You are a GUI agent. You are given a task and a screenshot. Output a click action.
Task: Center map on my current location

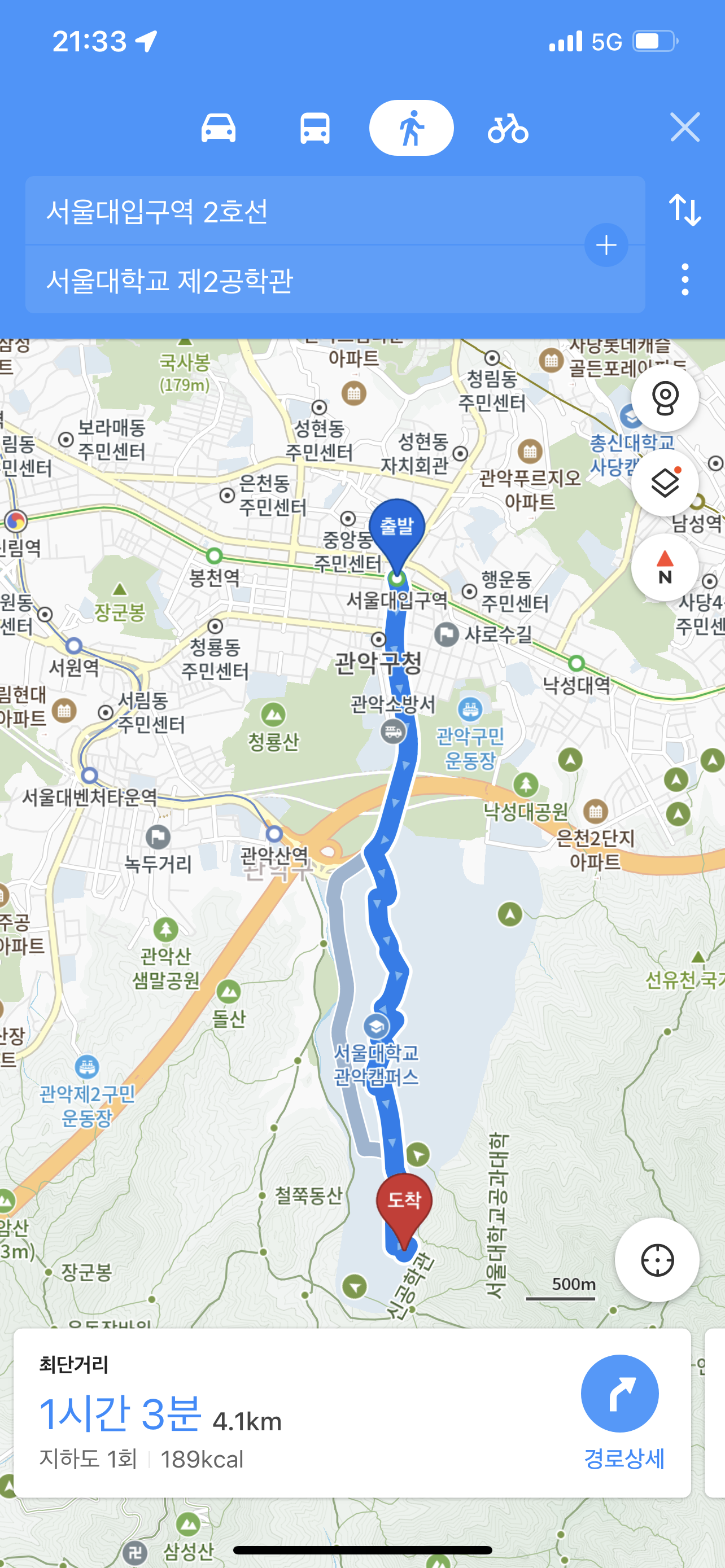click(x=657, y=1260)
